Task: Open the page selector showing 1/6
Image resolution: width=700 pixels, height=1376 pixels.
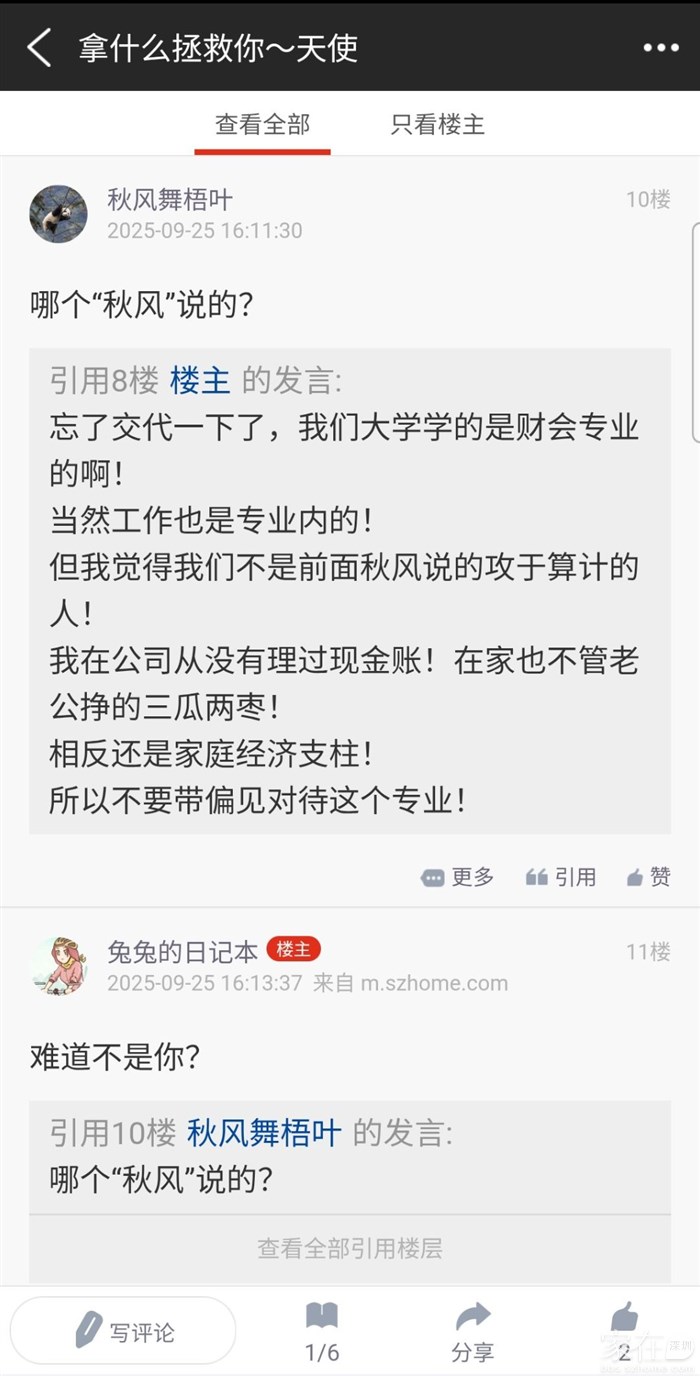Action: coord(322,1333)
